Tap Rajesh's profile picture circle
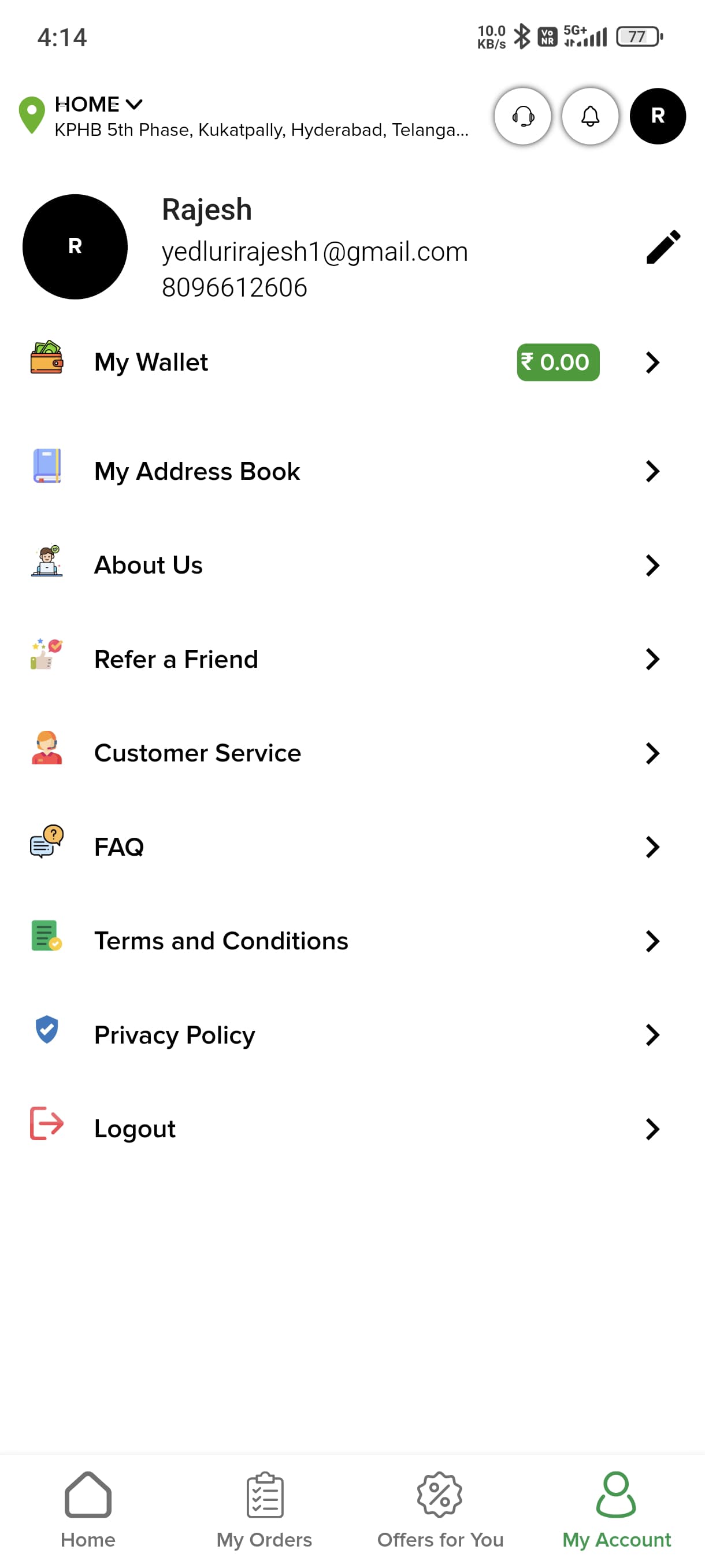The width and height of the screenshot is (705, 1568). point(74,246)
